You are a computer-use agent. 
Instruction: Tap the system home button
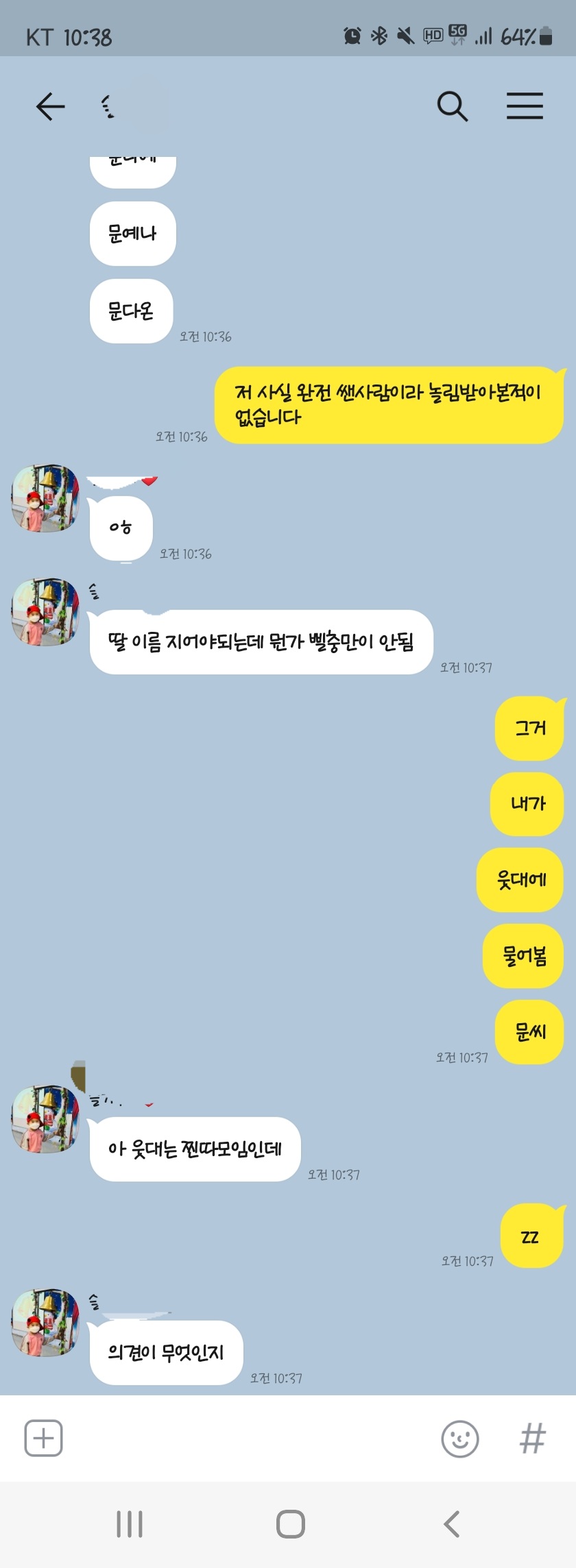tap(290, 1524)
